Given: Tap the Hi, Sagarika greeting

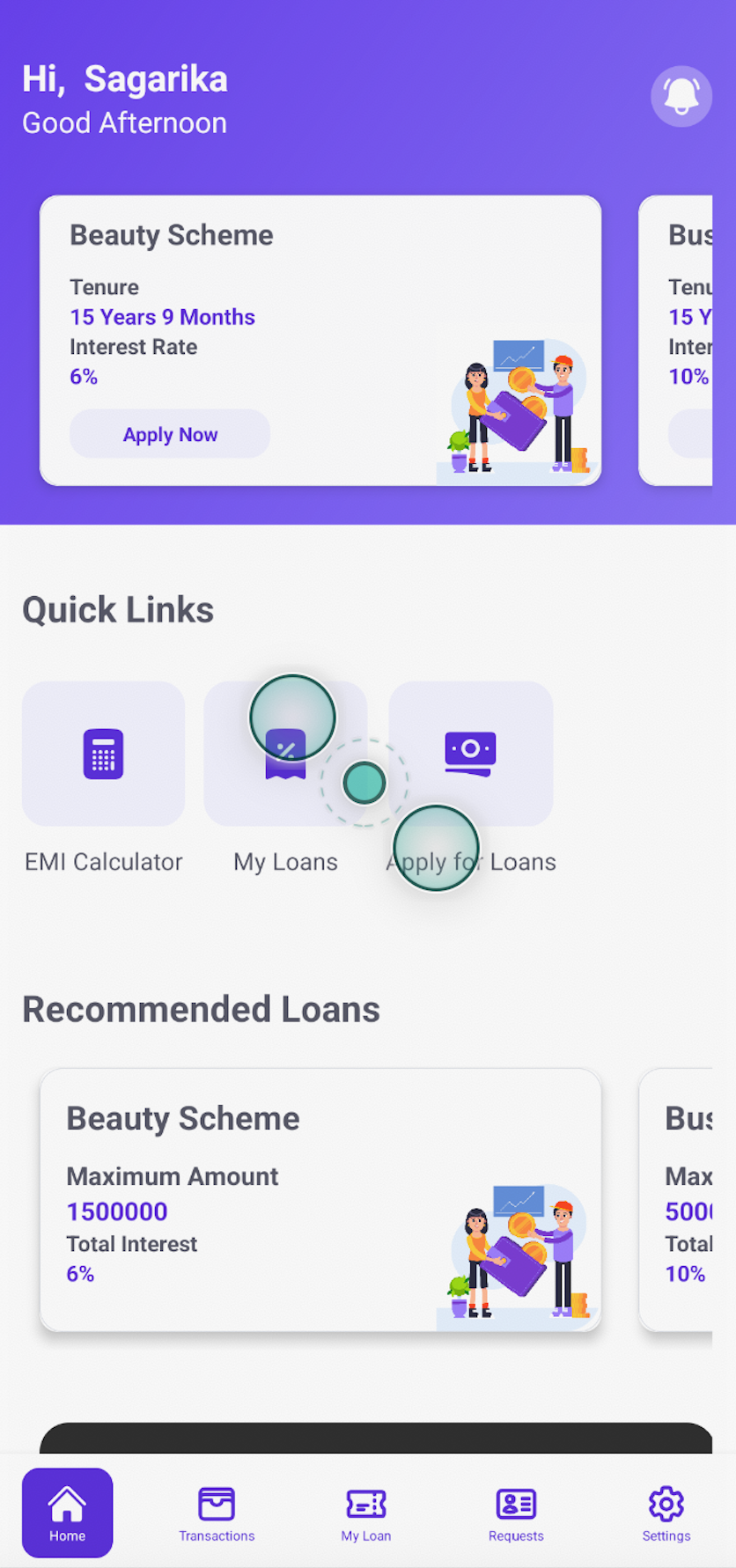Looking at the screenshot, I should (x=124, y=78).
